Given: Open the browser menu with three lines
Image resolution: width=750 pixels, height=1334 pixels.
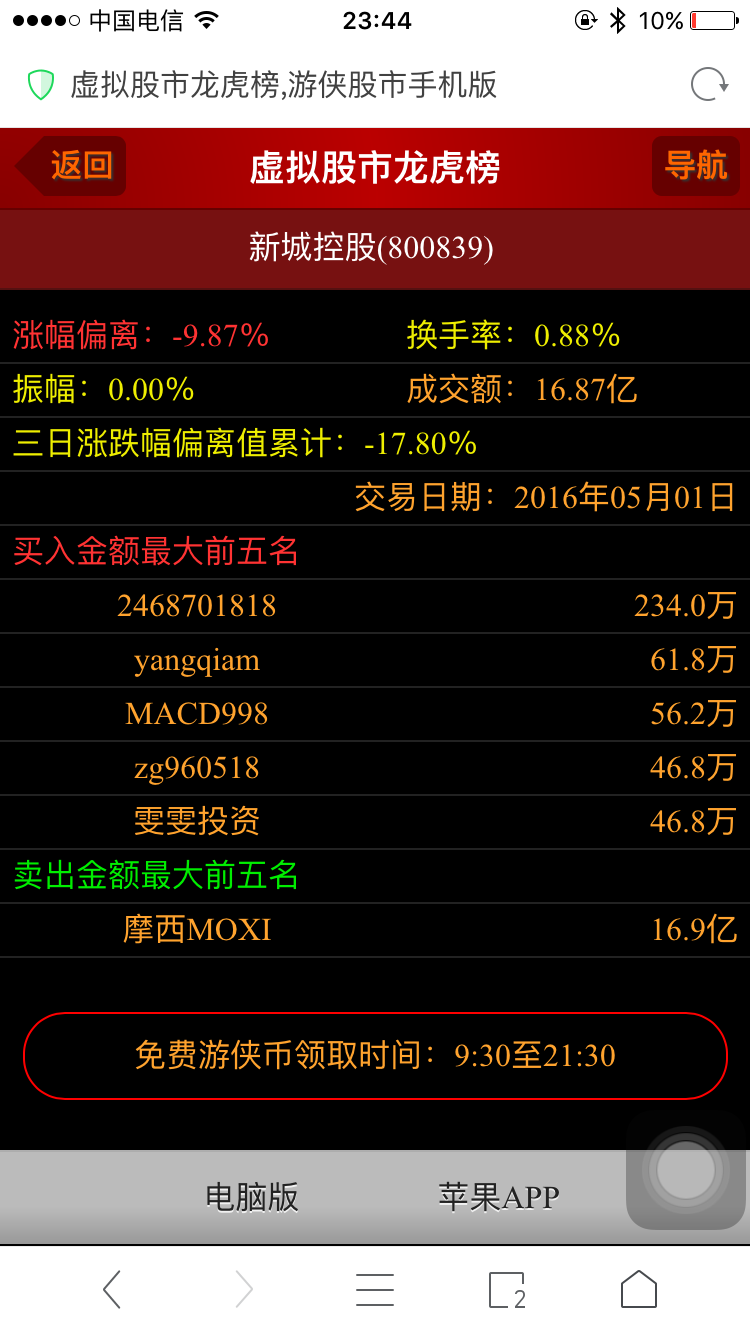Looking at the screenshot, I should (375, 1290).
